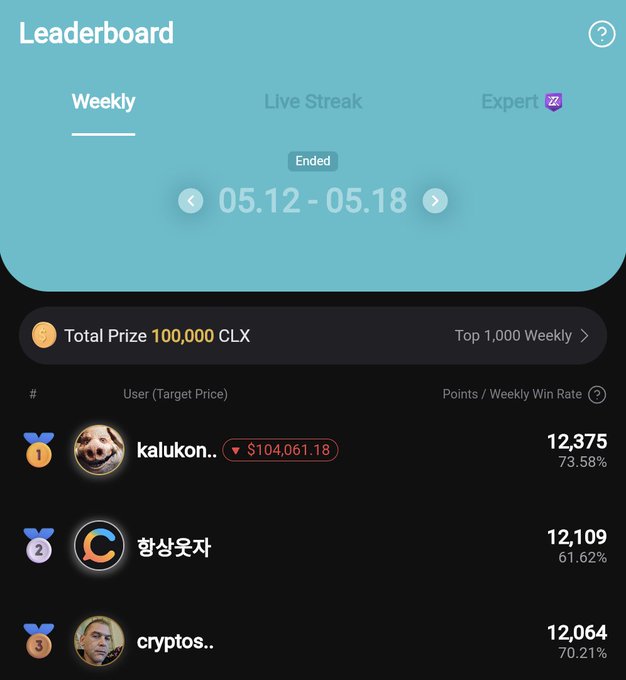
Task: Open the Leaderboard help icon
Action: (601, 35)
